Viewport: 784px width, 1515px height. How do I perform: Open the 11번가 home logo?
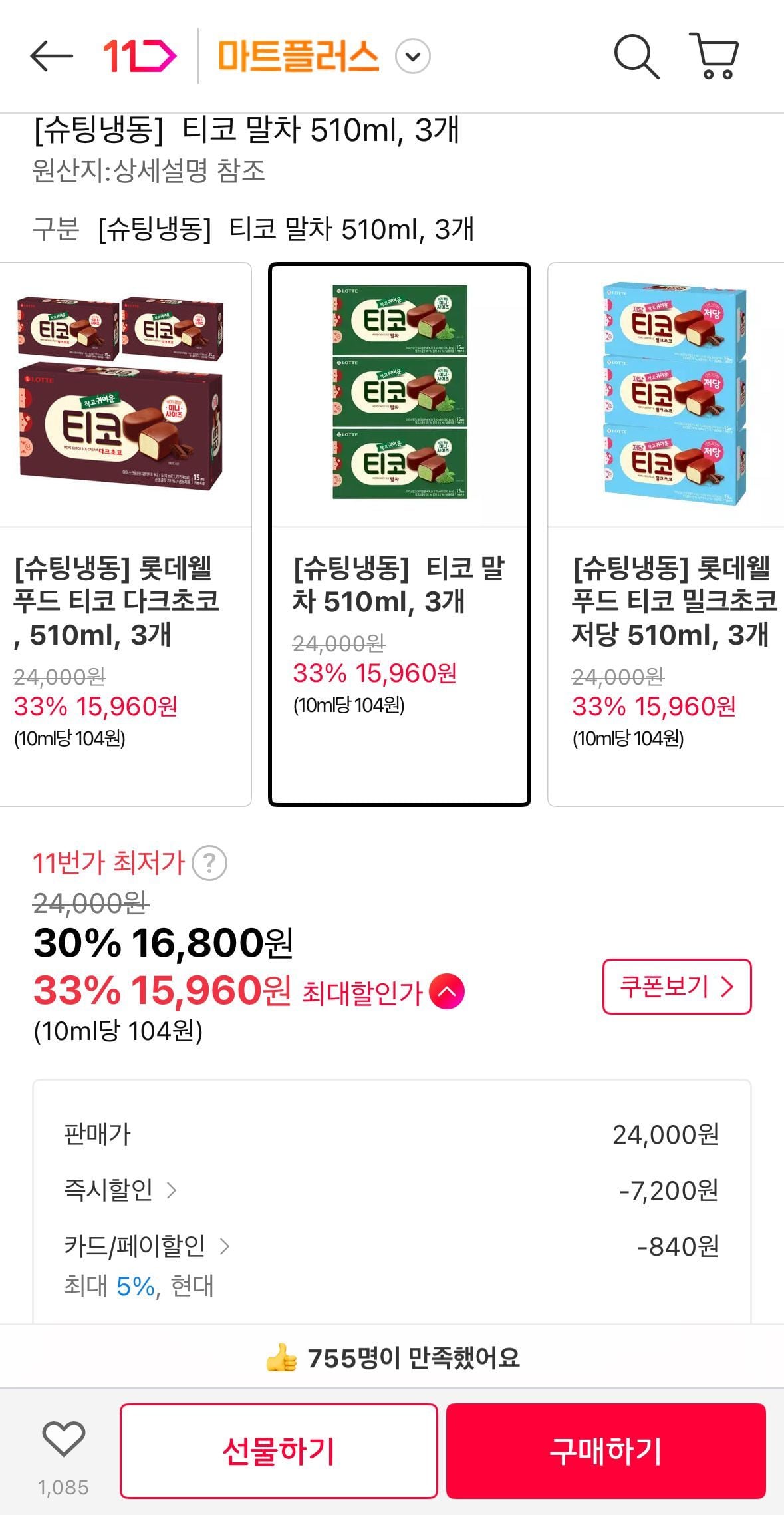coord(139,56)
